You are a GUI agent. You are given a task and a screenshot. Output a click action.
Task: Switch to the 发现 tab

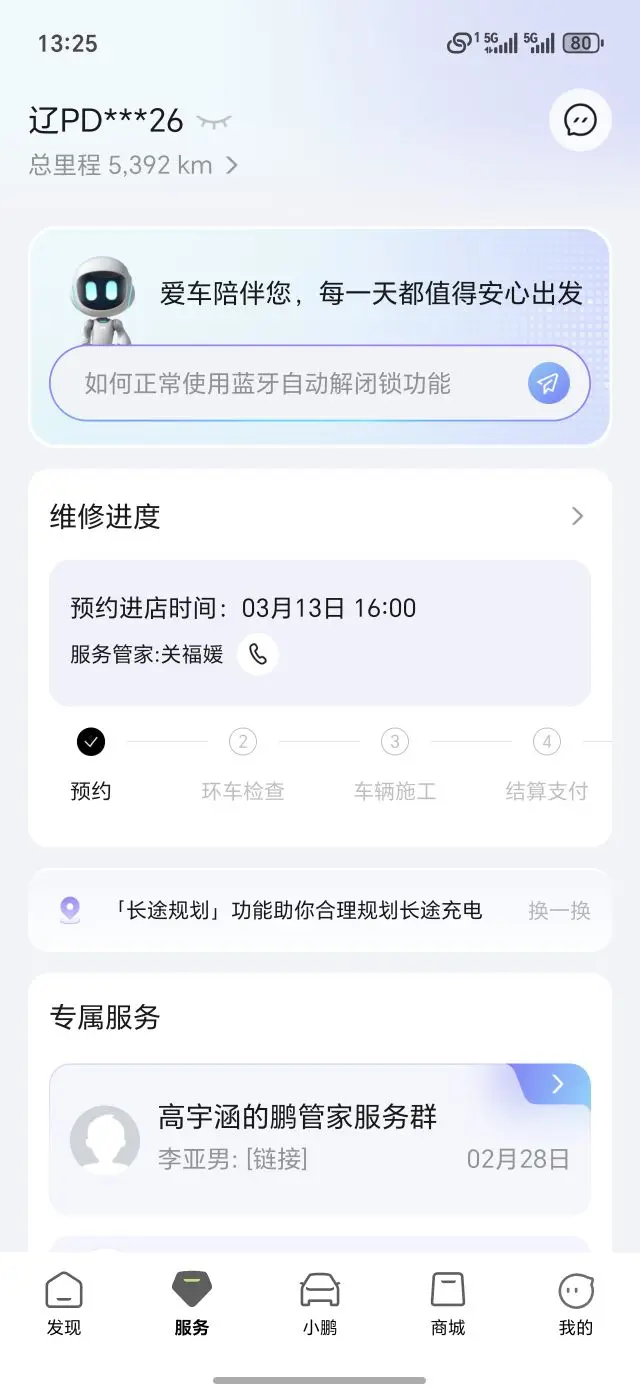click(64, 1304)
